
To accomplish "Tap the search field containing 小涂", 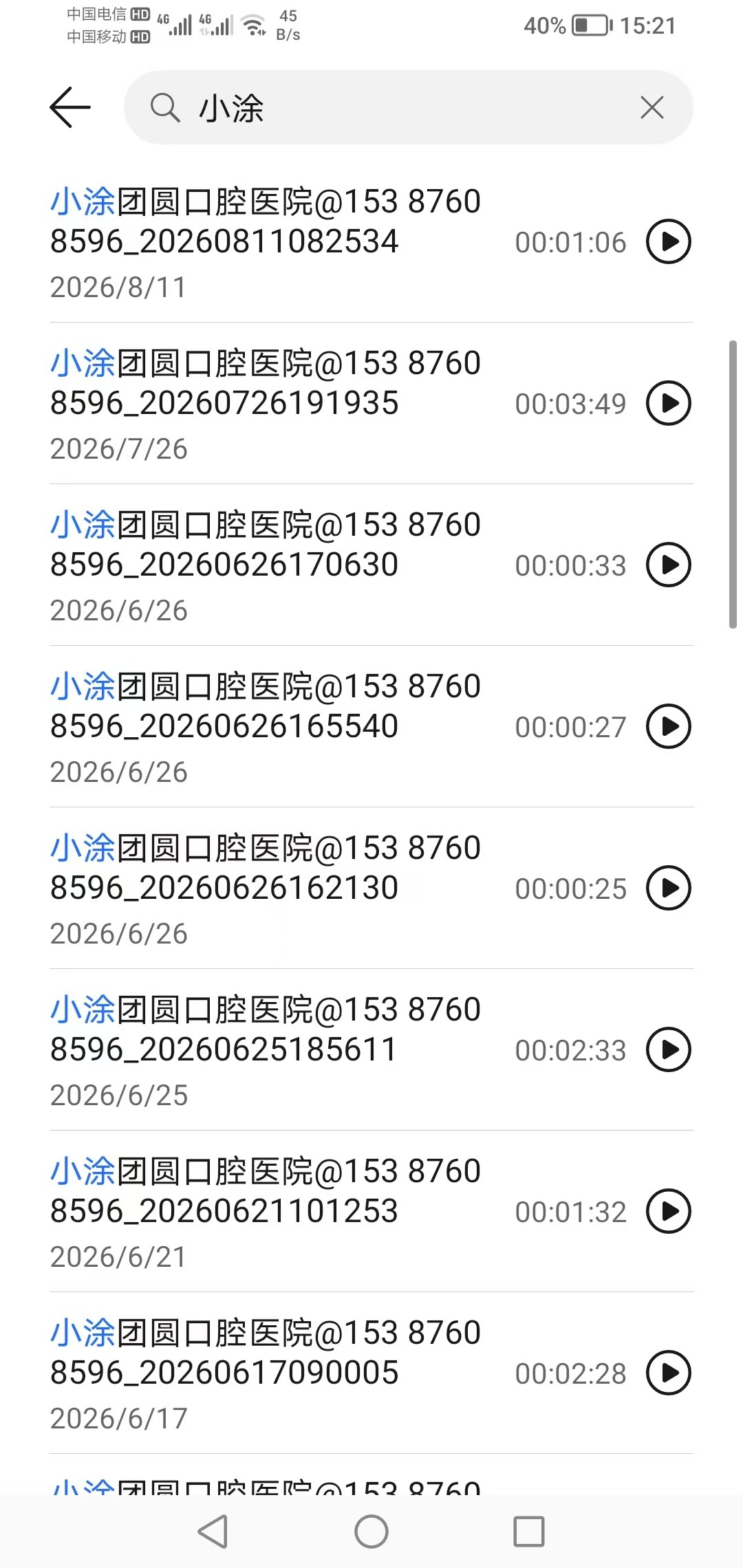I will click(409, 107).
